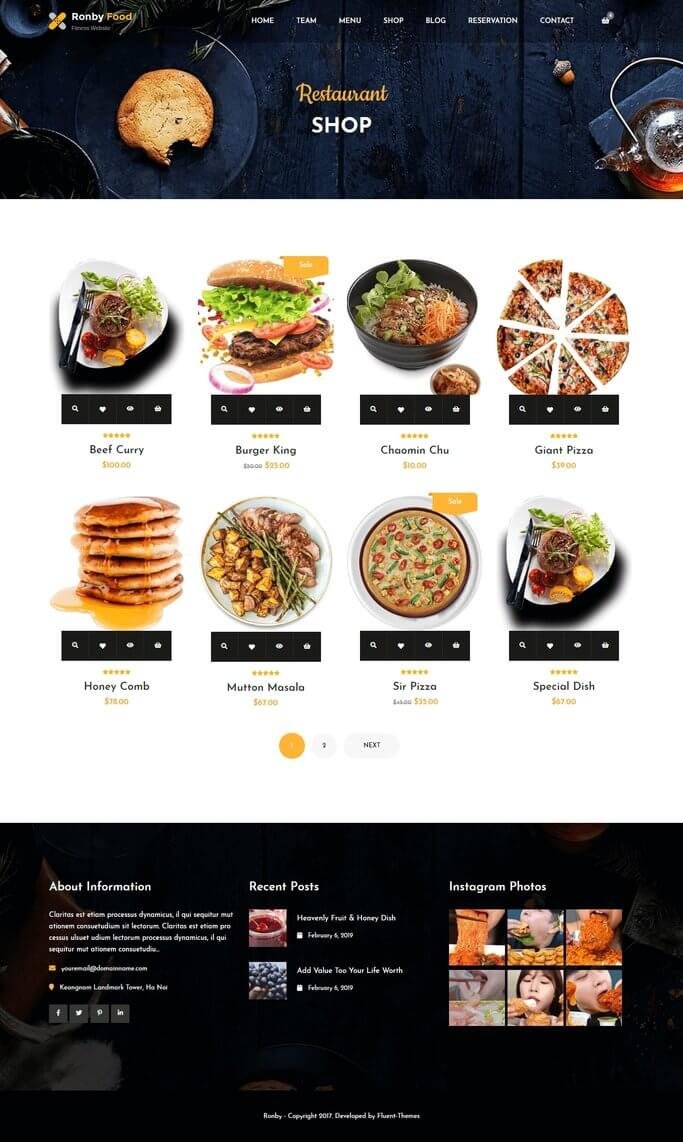Tap the Next page button
Image resolution: width=683 pixels, height=1142 pixels.
tap(371, 745)
